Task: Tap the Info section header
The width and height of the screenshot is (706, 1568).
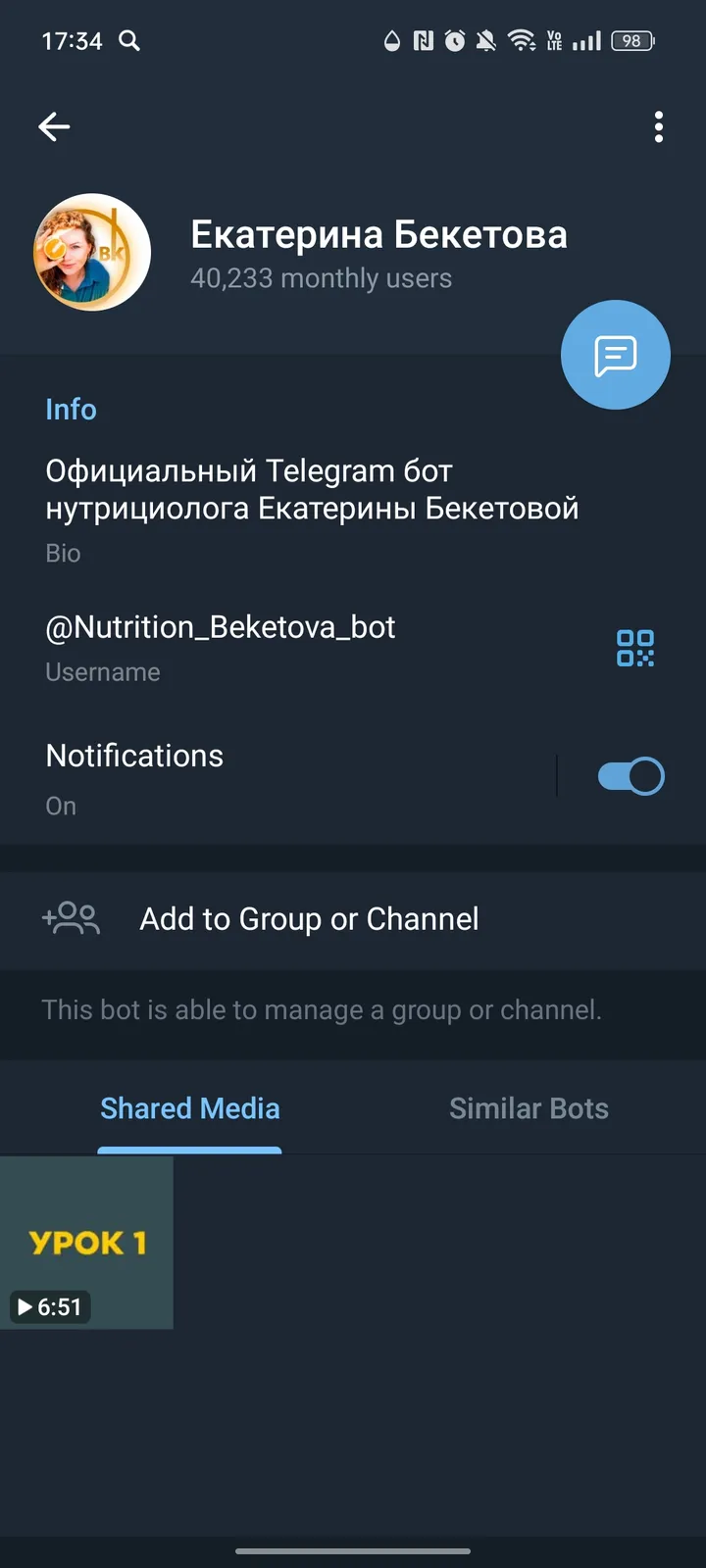Action: point(71,409)
